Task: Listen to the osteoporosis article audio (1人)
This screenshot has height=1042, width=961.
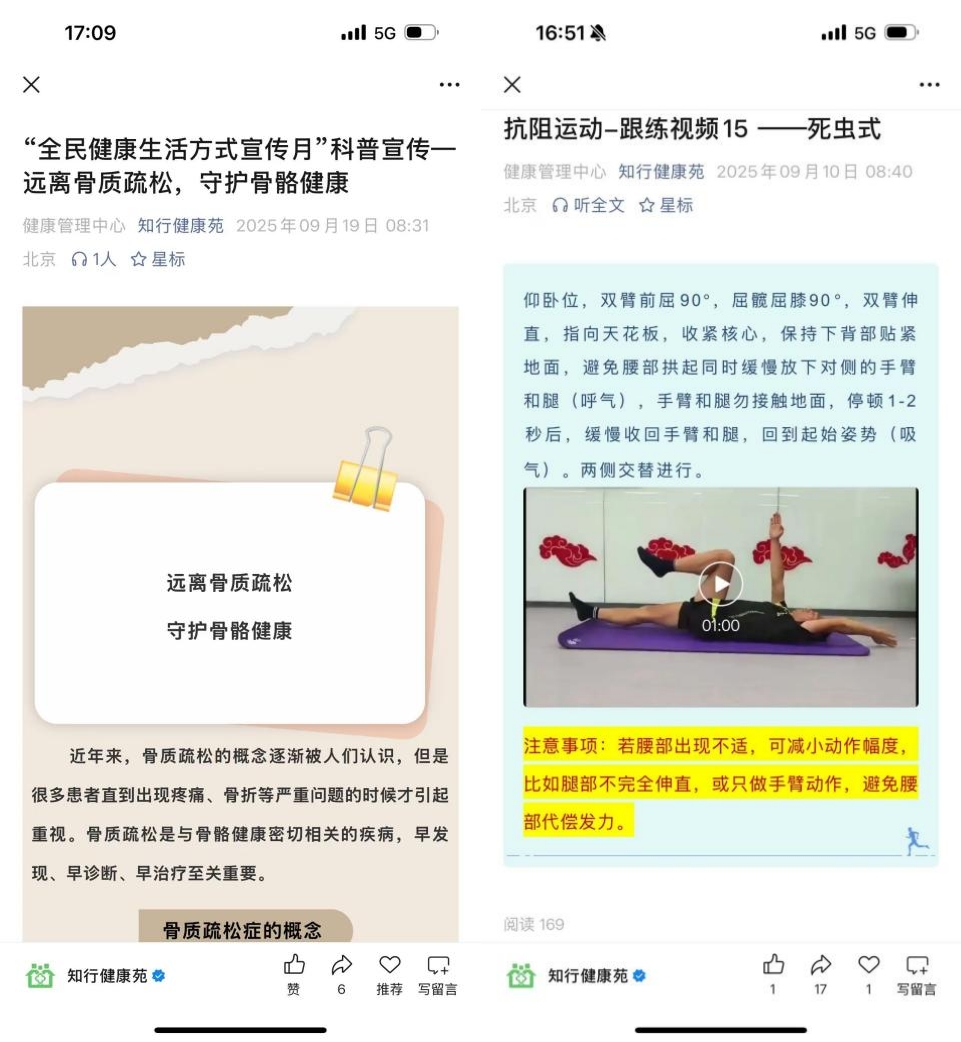Action: pyautogui.click(x=93, y=259)
